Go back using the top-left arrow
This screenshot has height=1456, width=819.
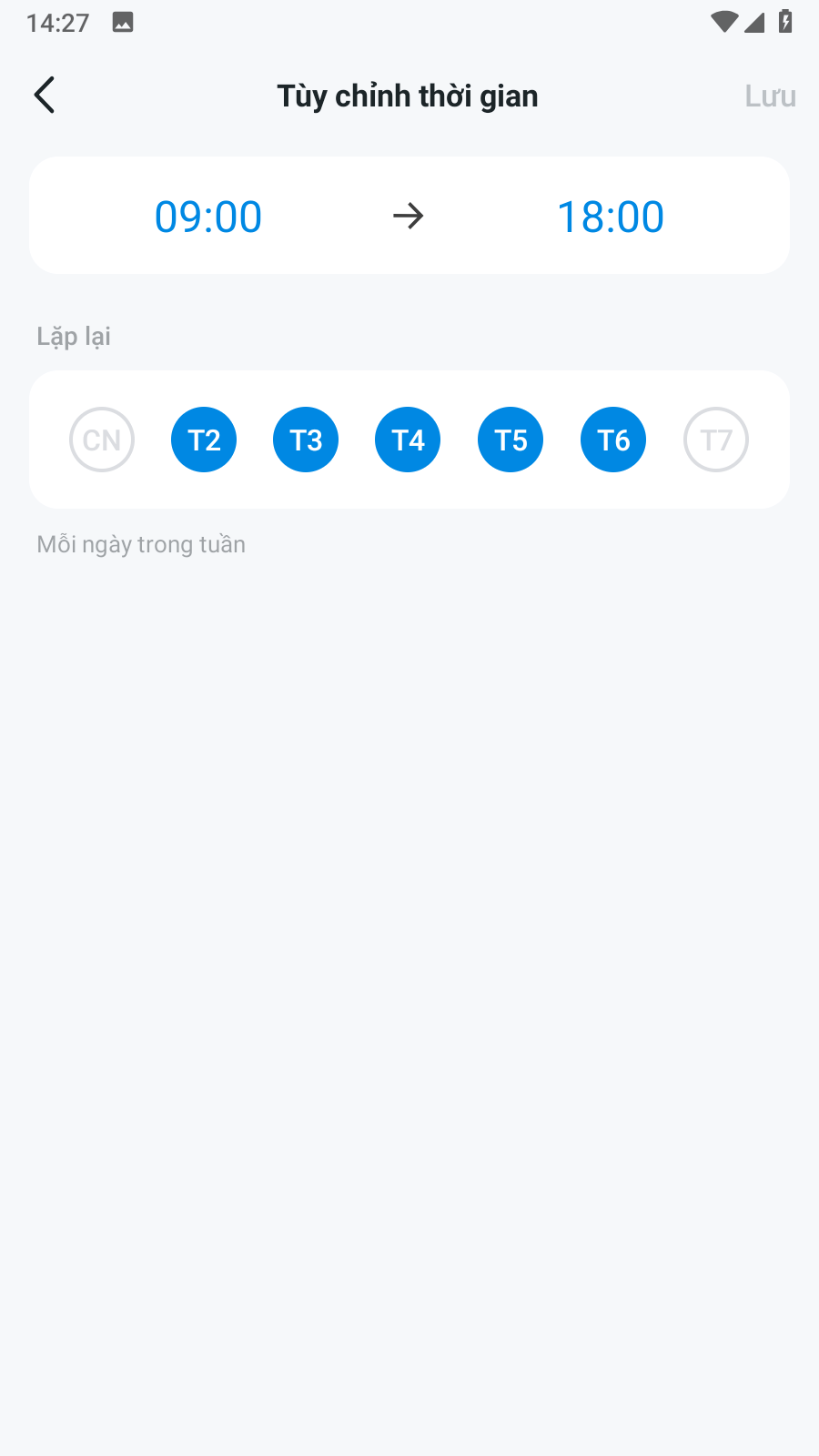(45, 96)
